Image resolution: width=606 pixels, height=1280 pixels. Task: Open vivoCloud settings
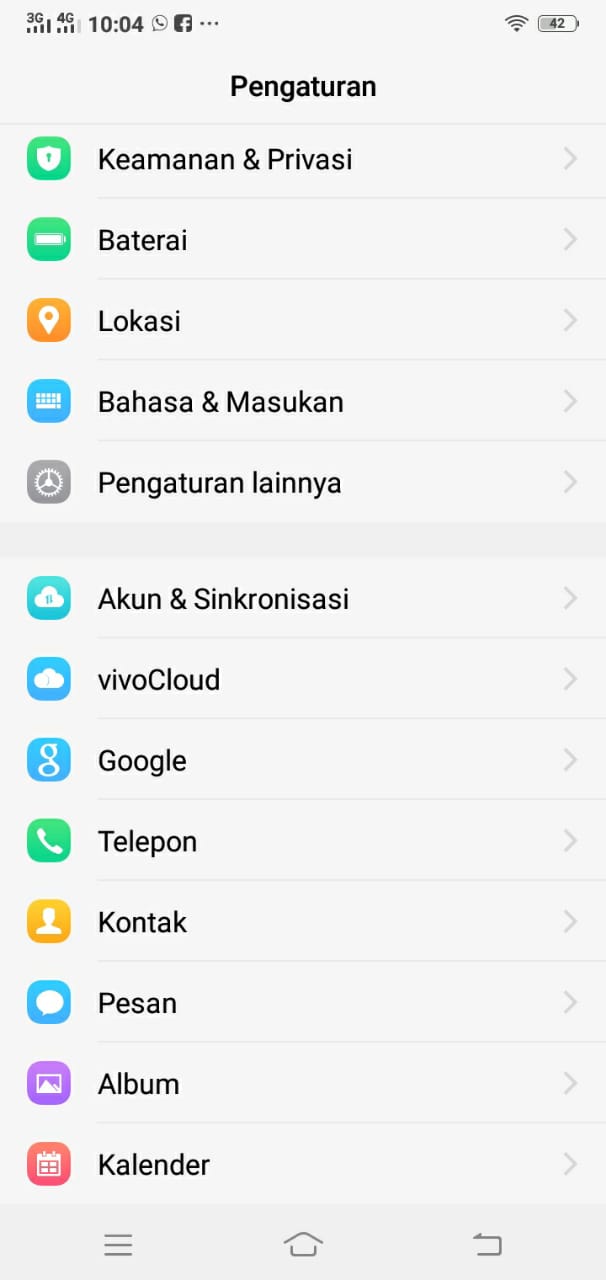click(303, 680)
